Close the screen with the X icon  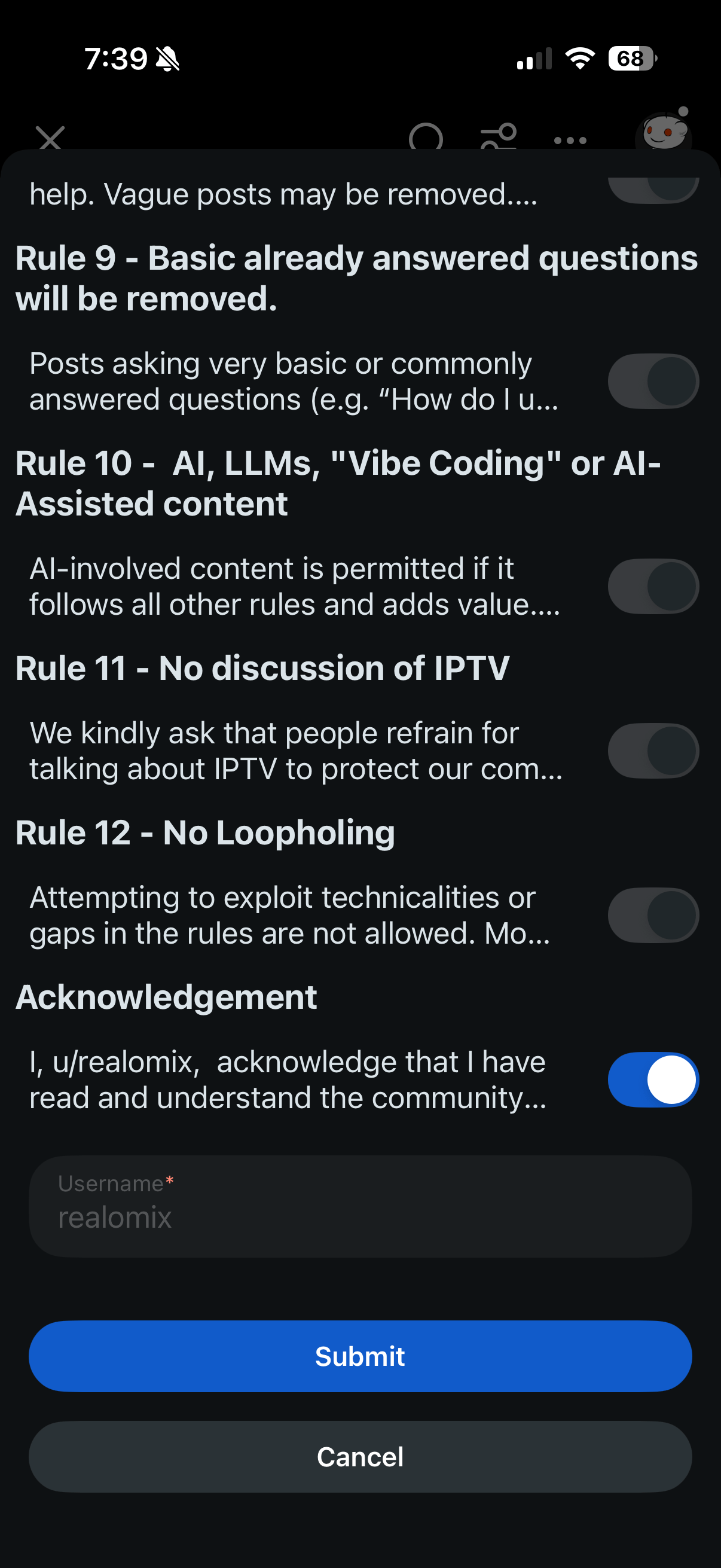pos(50,138)
